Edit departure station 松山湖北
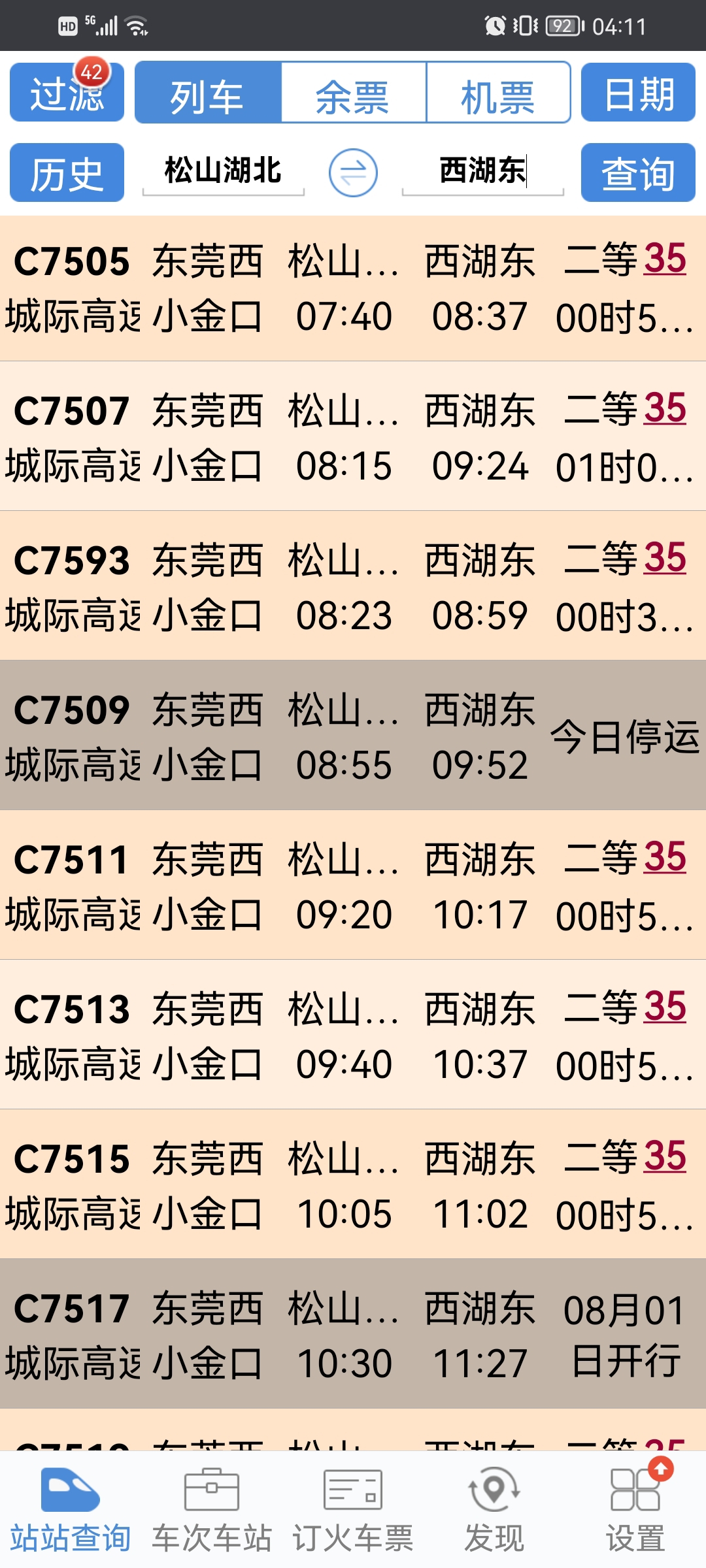The height and width of the screenshot is (1568, 706). 224,171
